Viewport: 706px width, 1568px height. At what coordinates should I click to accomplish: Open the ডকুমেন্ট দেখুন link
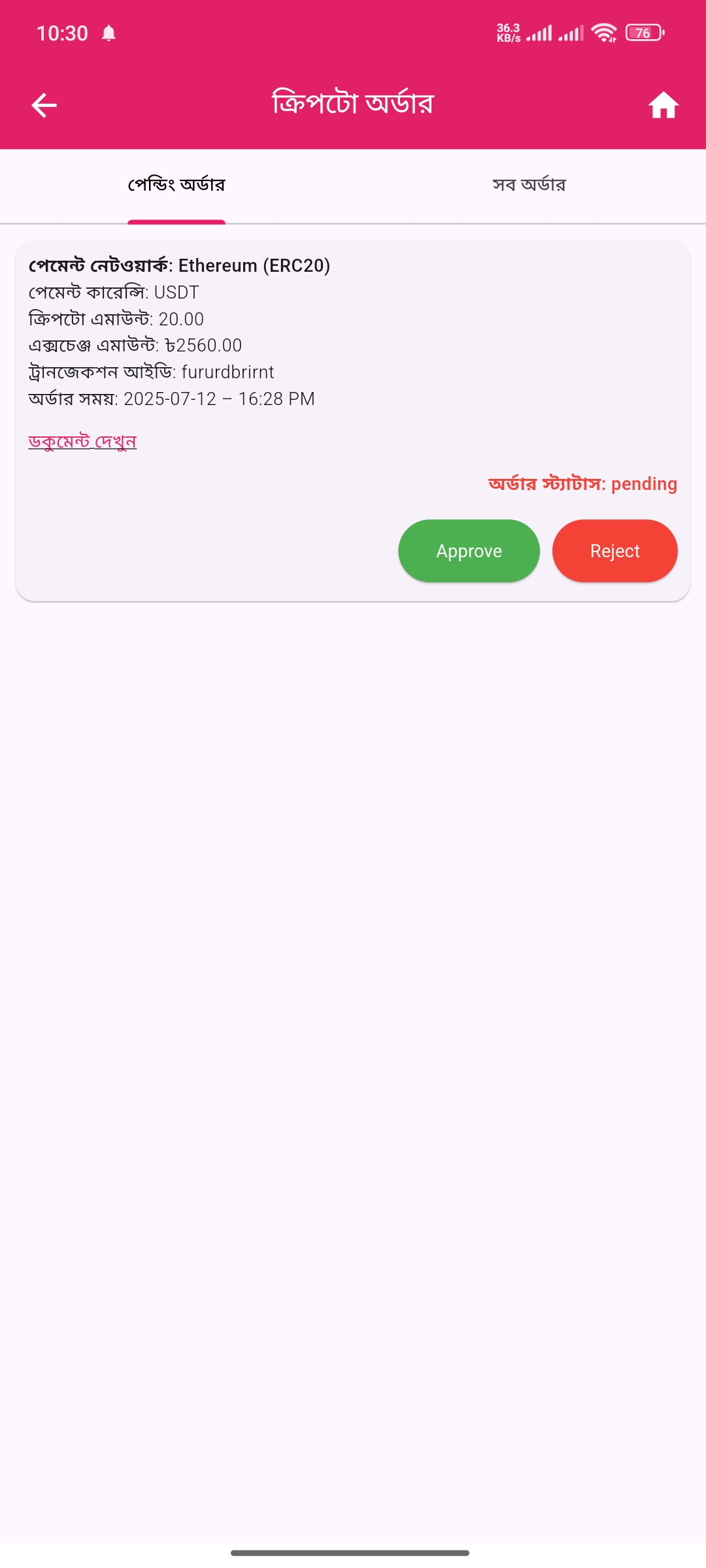click(x=82, y=442)
